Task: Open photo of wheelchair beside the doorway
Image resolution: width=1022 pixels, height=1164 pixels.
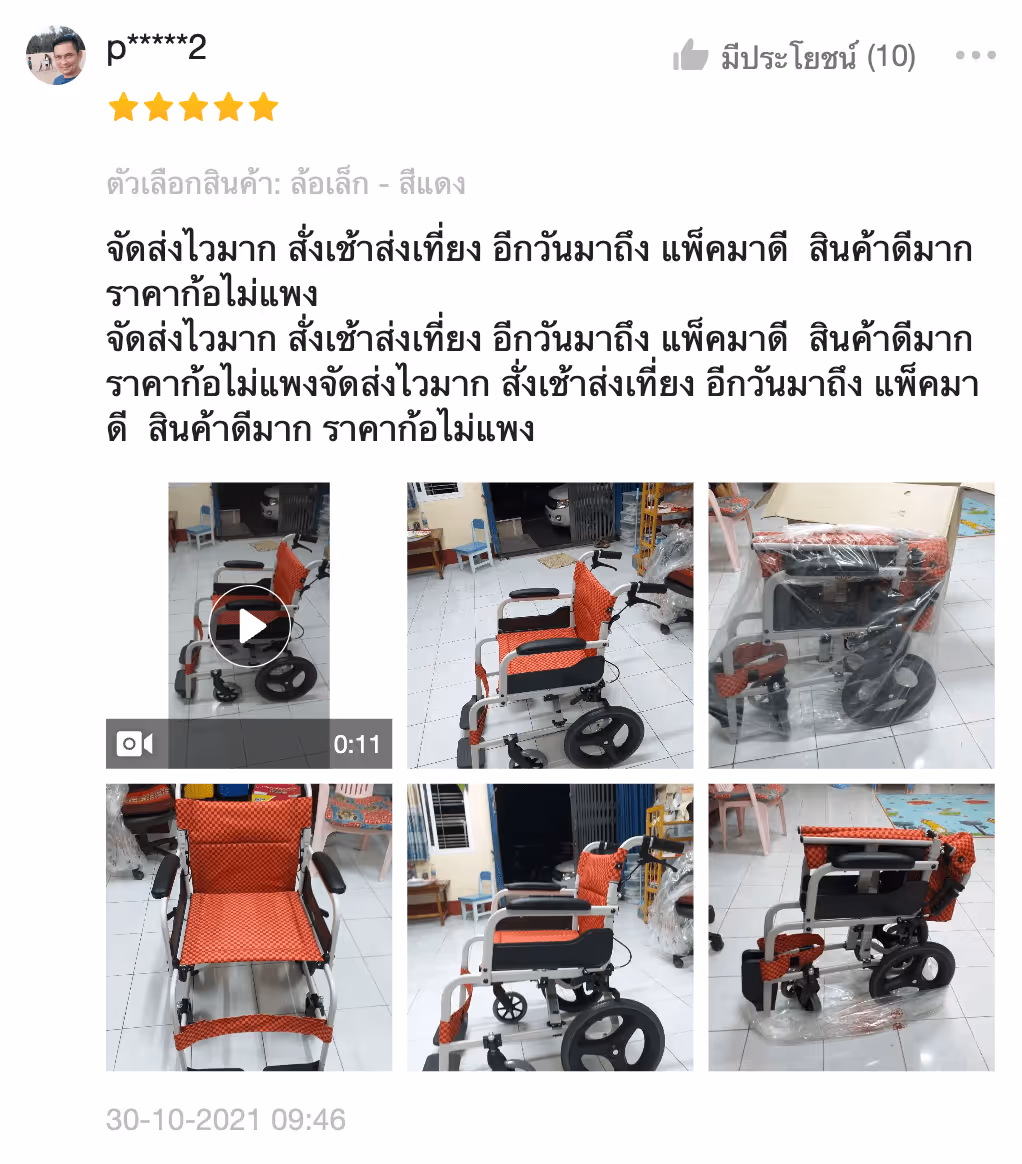Action: pyautogui.click(x=549, y=625)
